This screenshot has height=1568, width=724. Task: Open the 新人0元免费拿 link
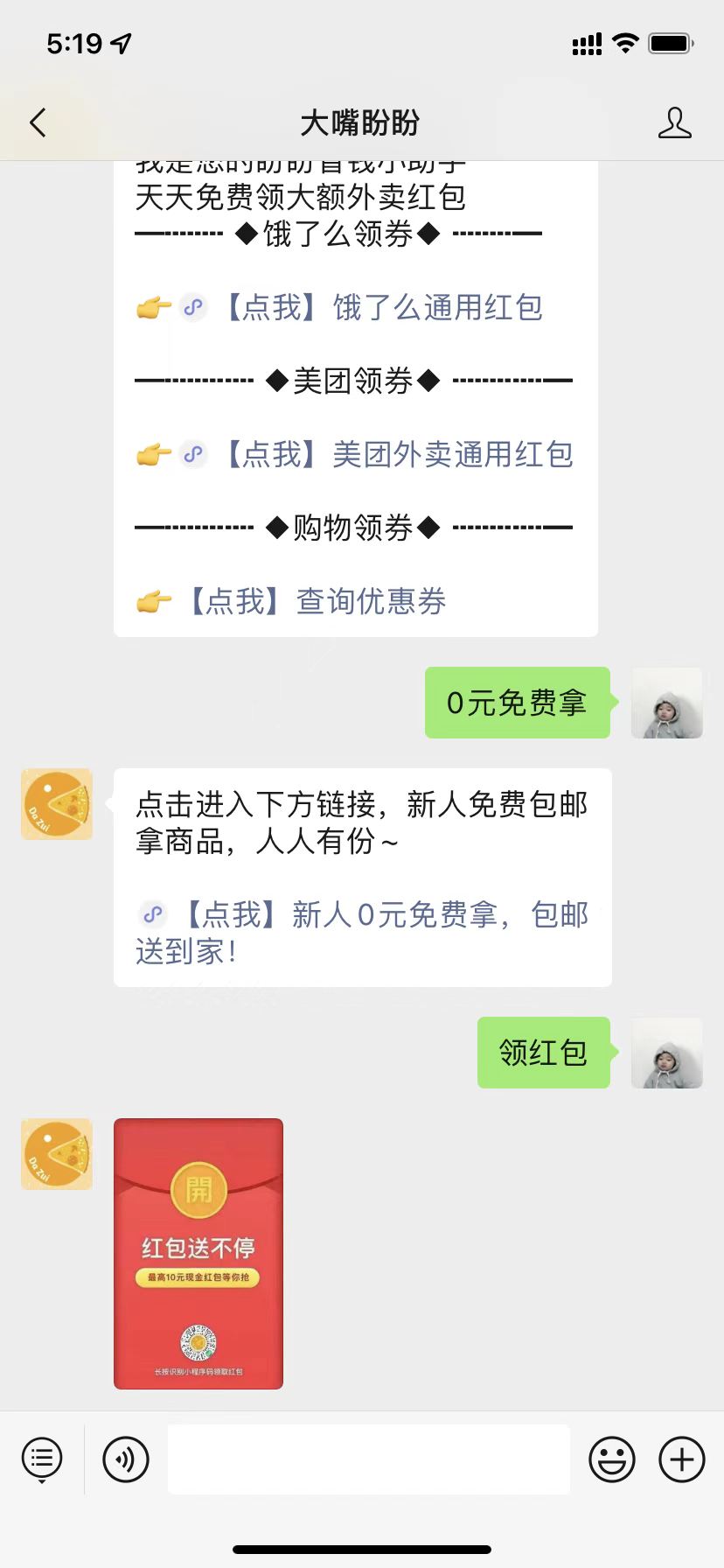tap(362, 933)
